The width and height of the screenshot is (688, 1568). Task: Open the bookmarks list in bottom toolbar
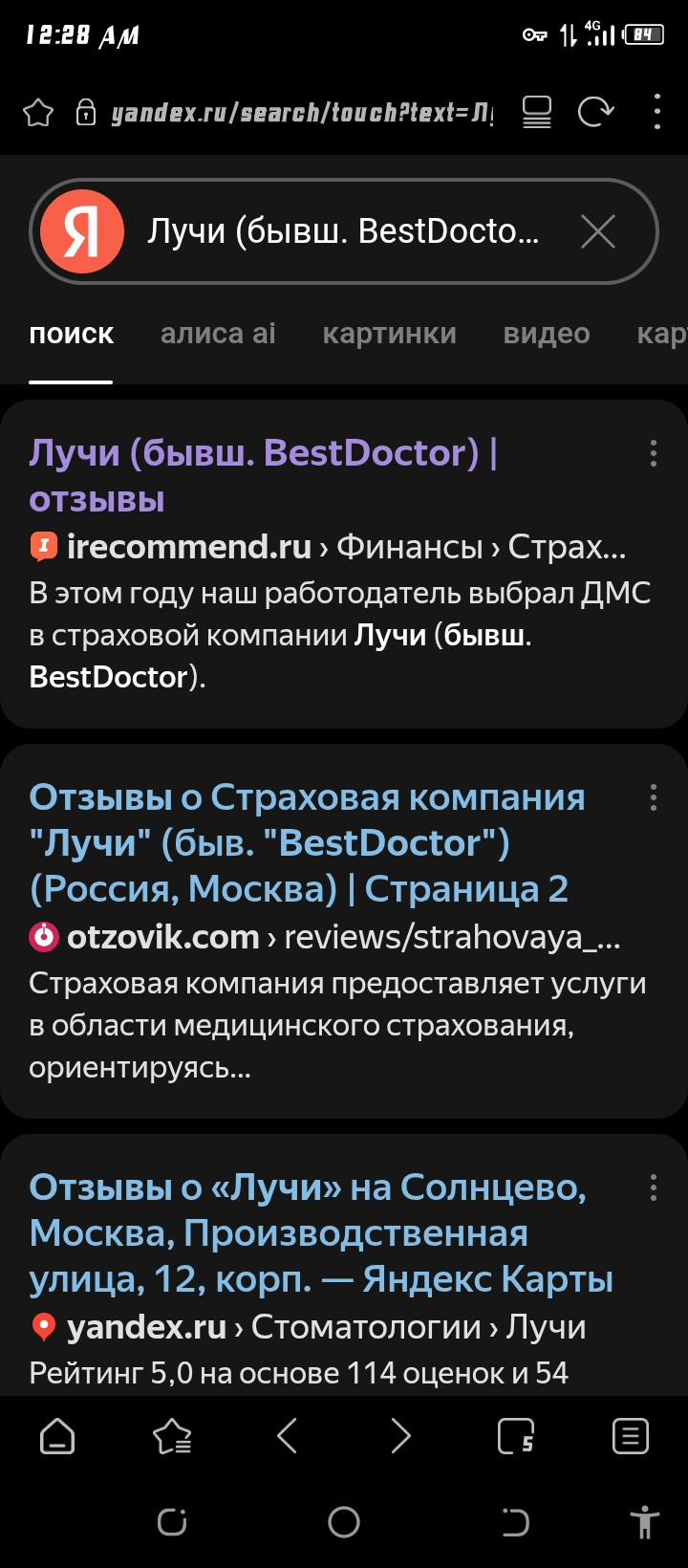coord(172,1436)
